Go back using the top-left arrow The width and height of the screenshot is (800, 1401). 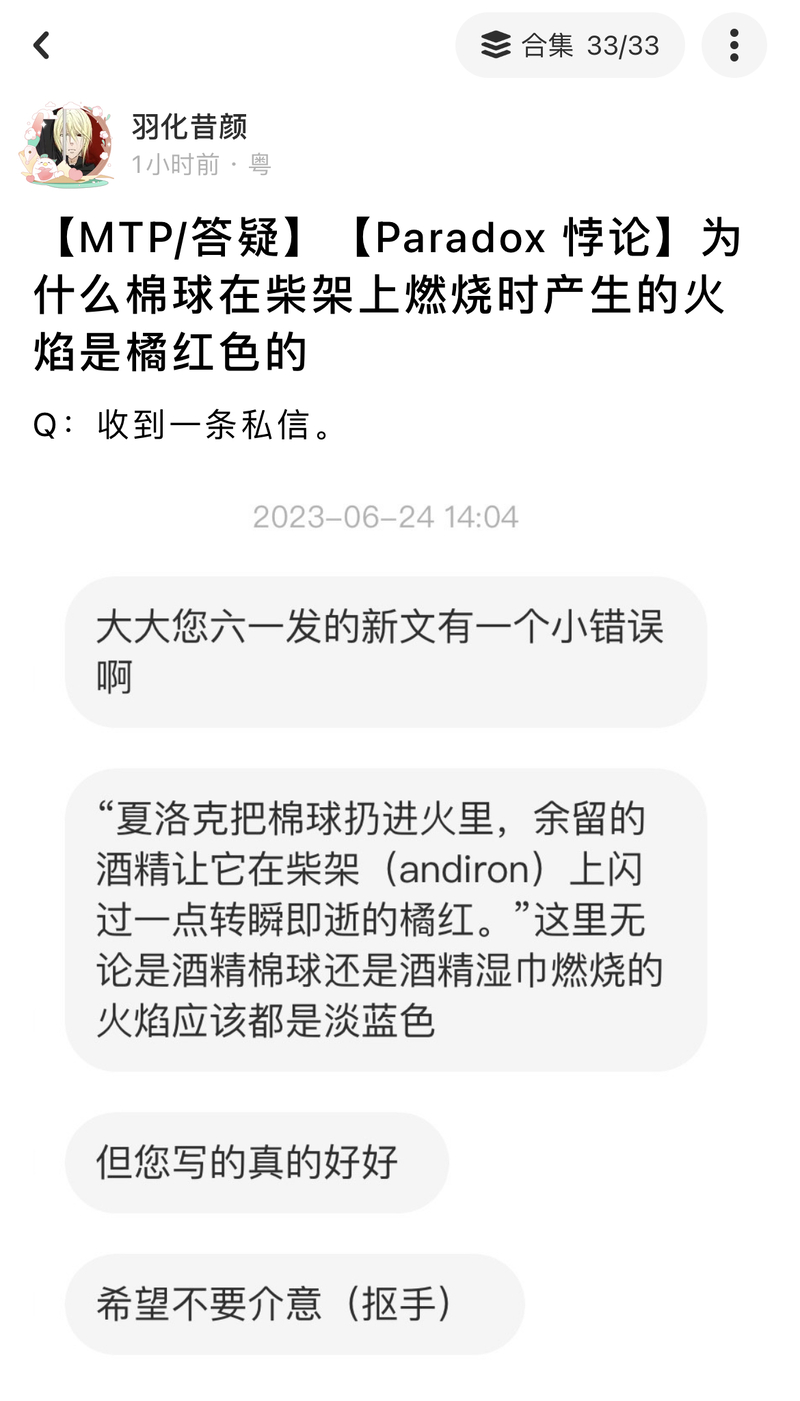click(x=42, y=45)
